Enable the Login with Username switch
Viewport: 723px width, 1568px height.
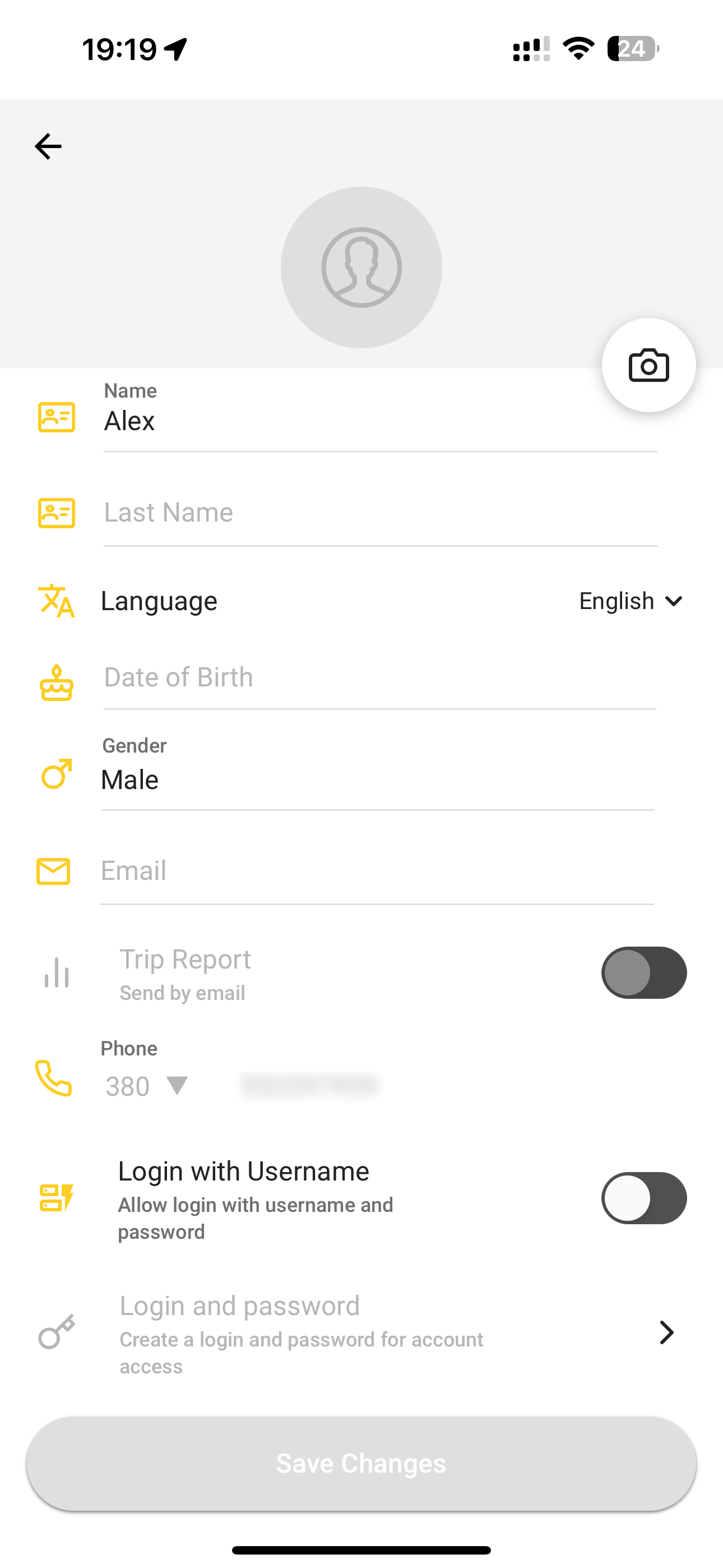pyautogui.click(x=644, y=1198)
